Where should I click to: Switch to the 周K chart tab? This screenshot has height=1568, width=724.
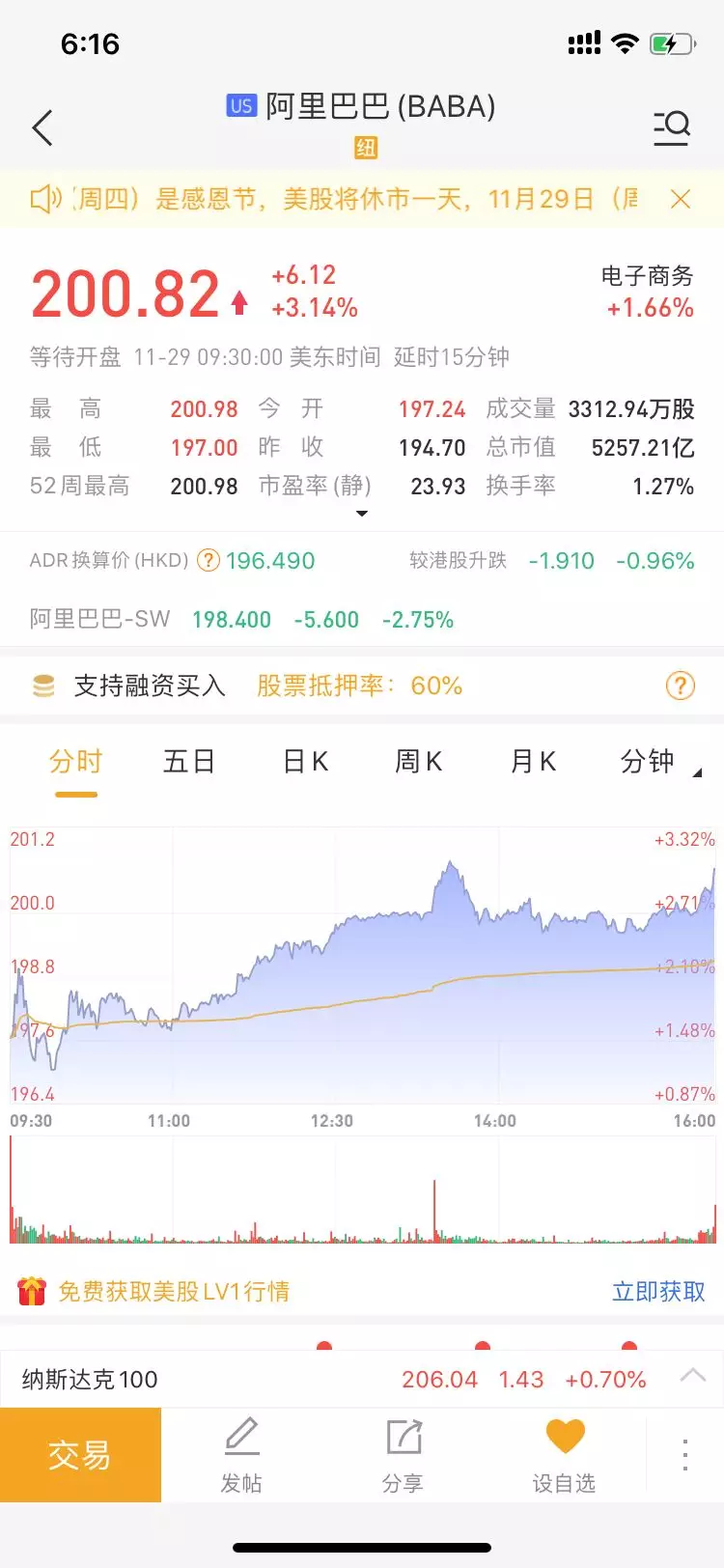tap(419, 762)
